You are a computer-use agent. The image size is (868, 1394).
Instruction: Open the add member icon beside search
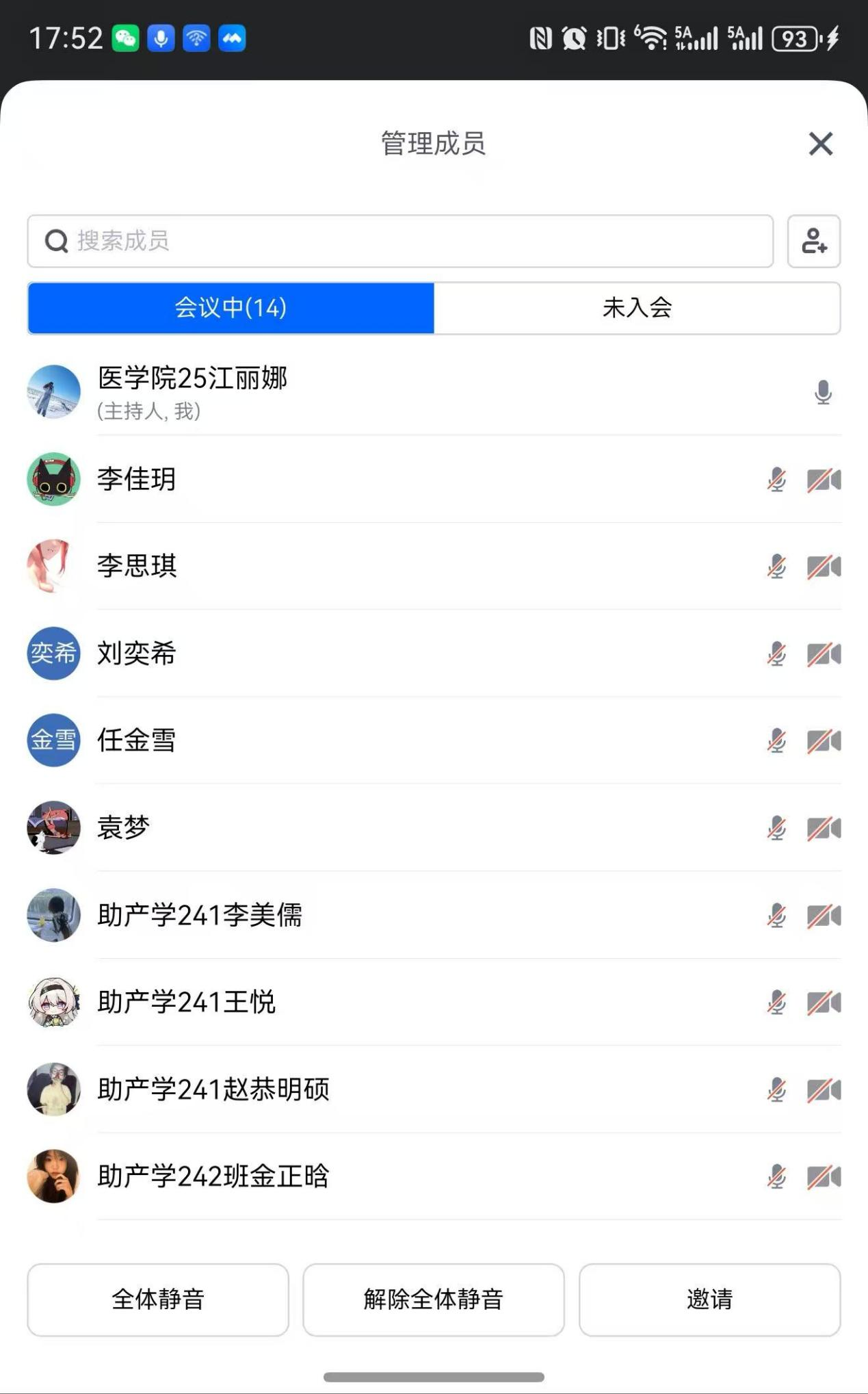pyautogui.click(x=813, y=241)
